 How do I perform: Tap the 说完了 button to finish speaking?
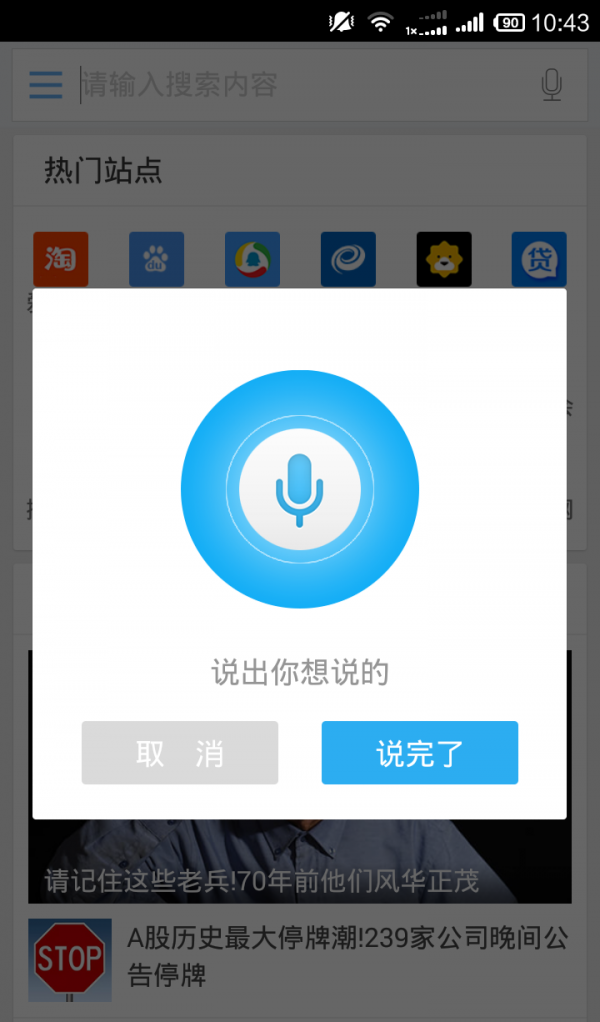pyautogui.click(x=420, y=753)
